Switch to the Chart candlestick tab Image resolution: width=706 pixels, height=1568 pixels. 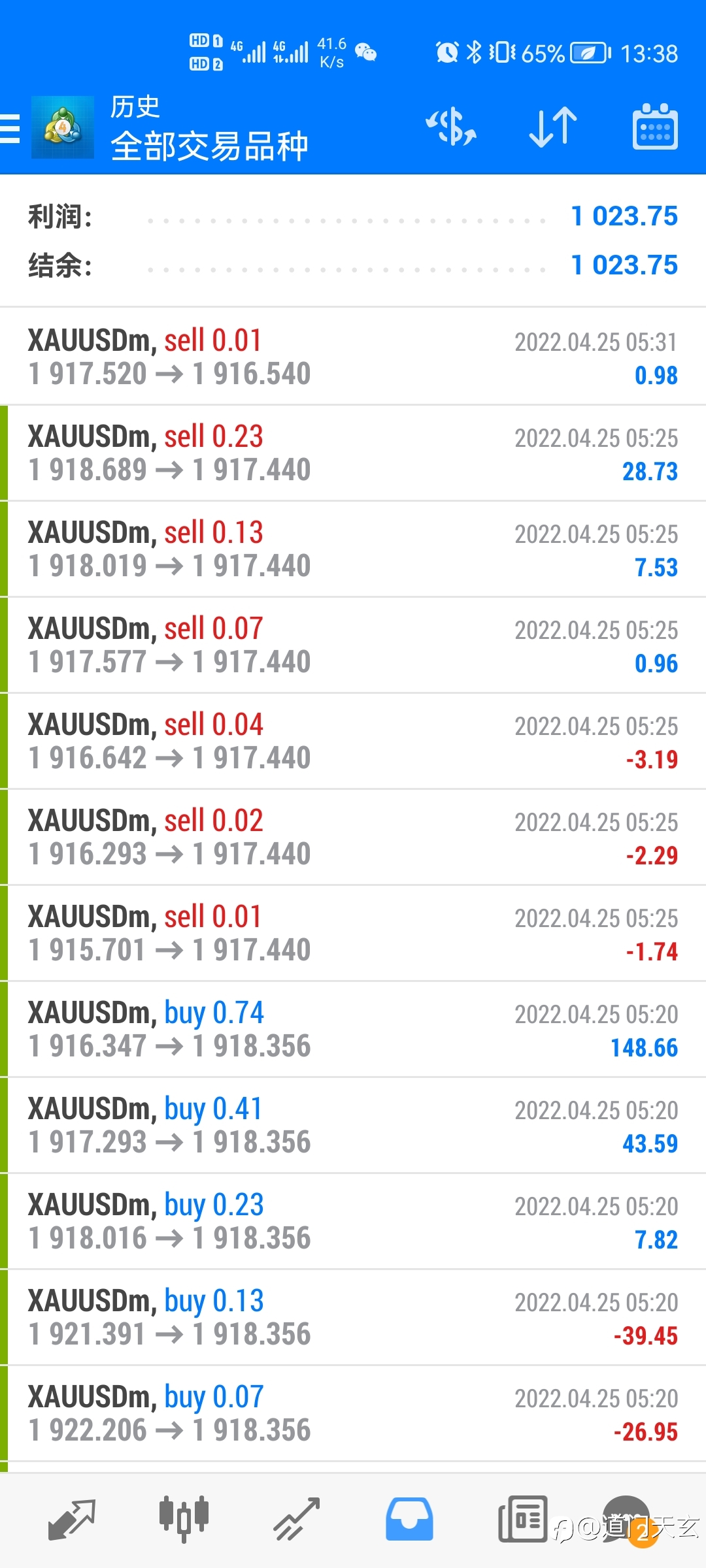pos(184,1520)
